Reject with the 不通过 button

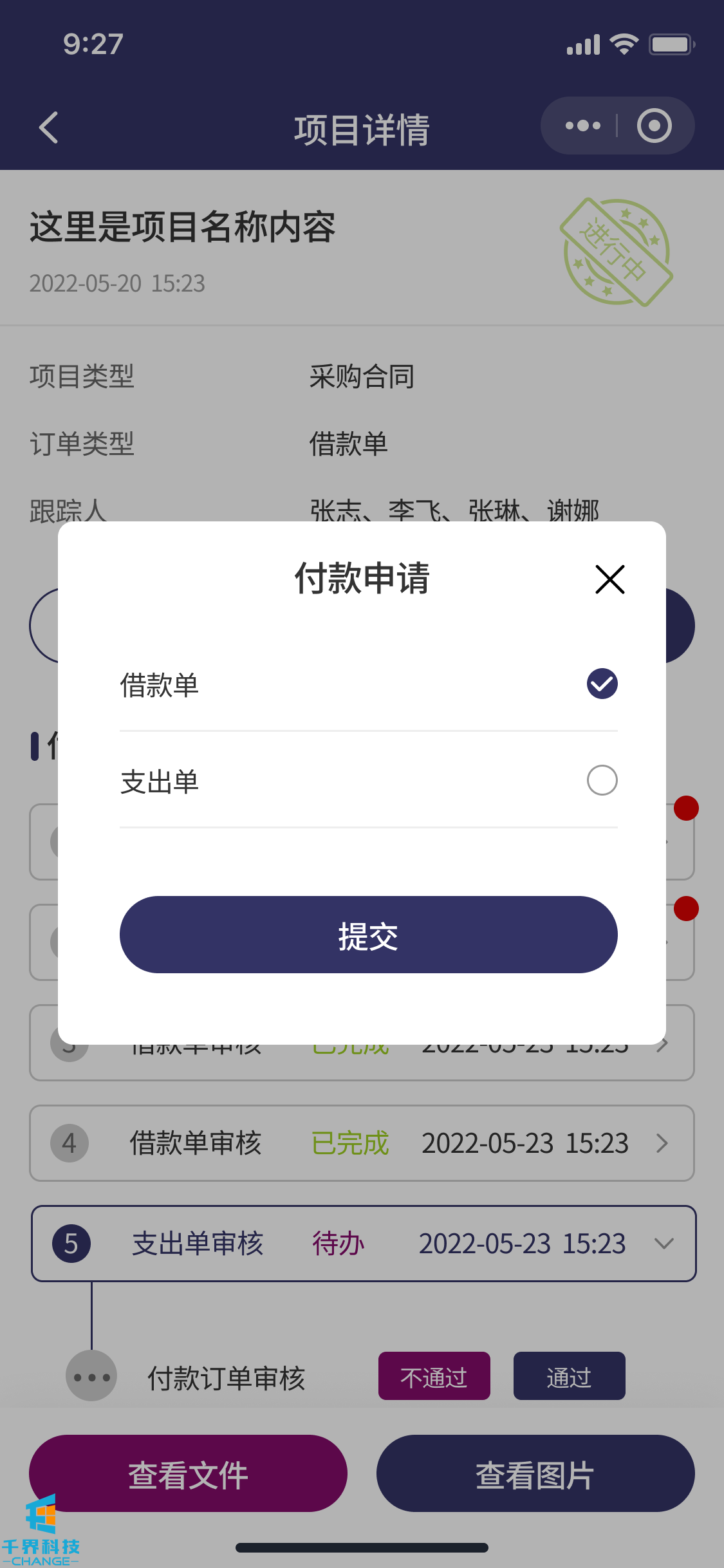434,1376
